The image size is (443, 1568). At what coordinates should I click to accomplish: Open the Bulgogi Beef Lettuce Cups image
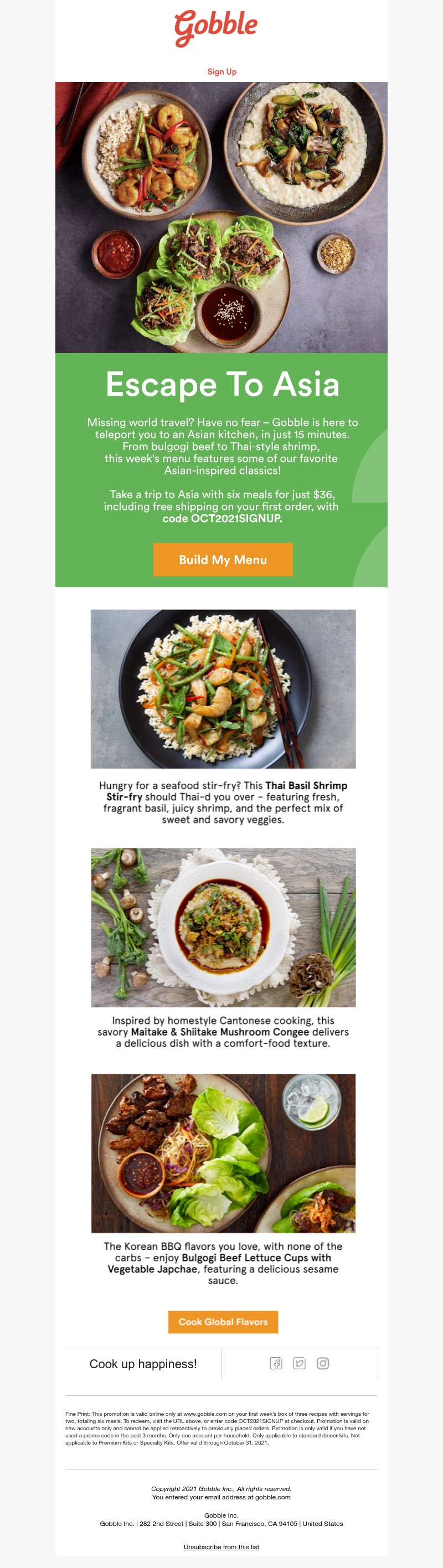[x=223, y=1153]
